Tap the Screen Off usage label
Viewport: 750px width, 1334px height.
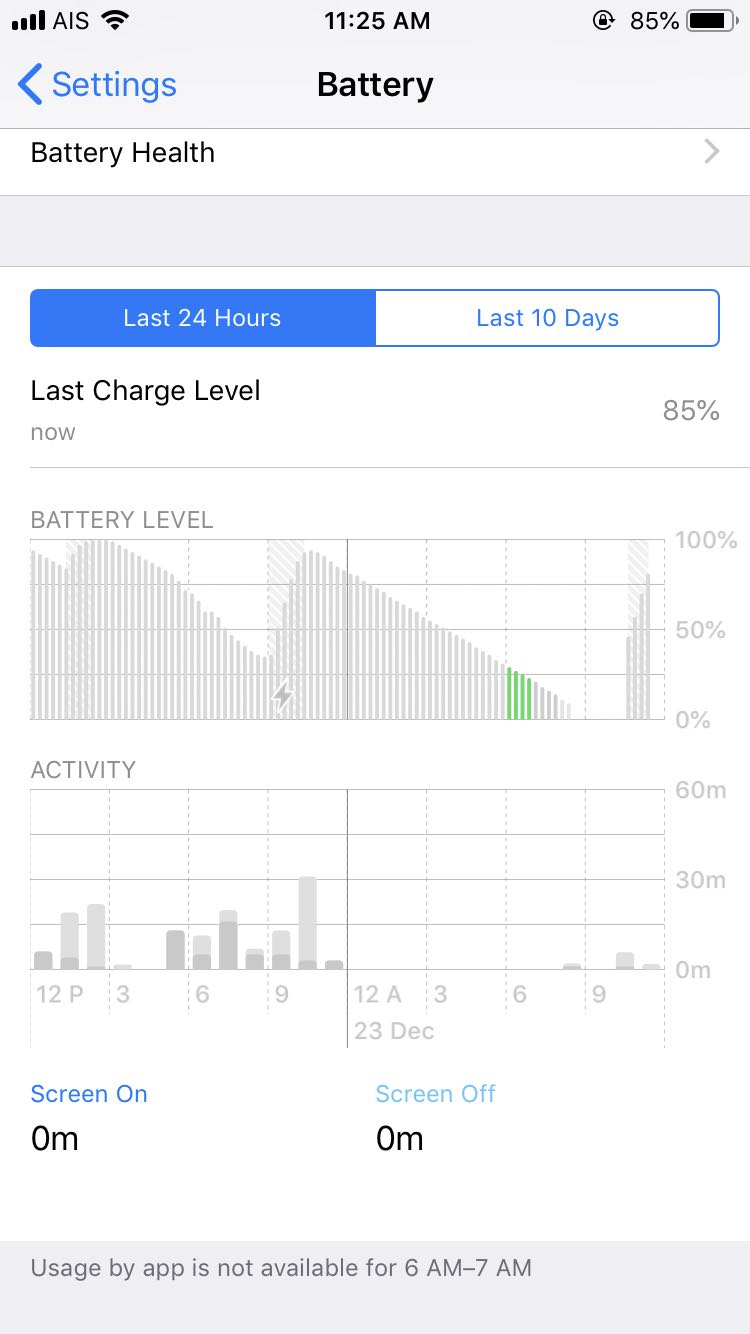point(435,1094)
